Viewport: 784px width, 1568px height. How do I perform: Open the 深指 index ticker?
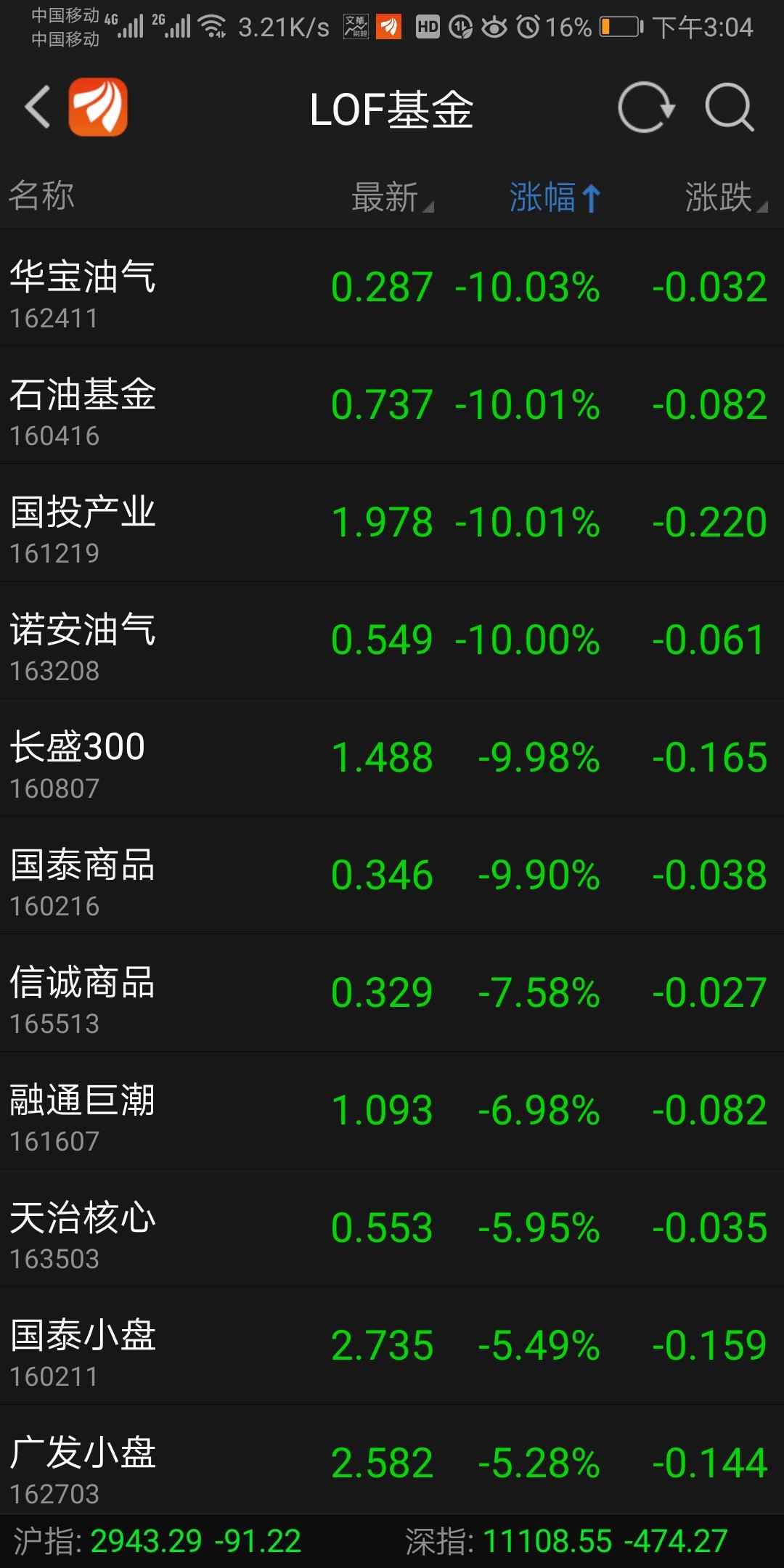566,1541
